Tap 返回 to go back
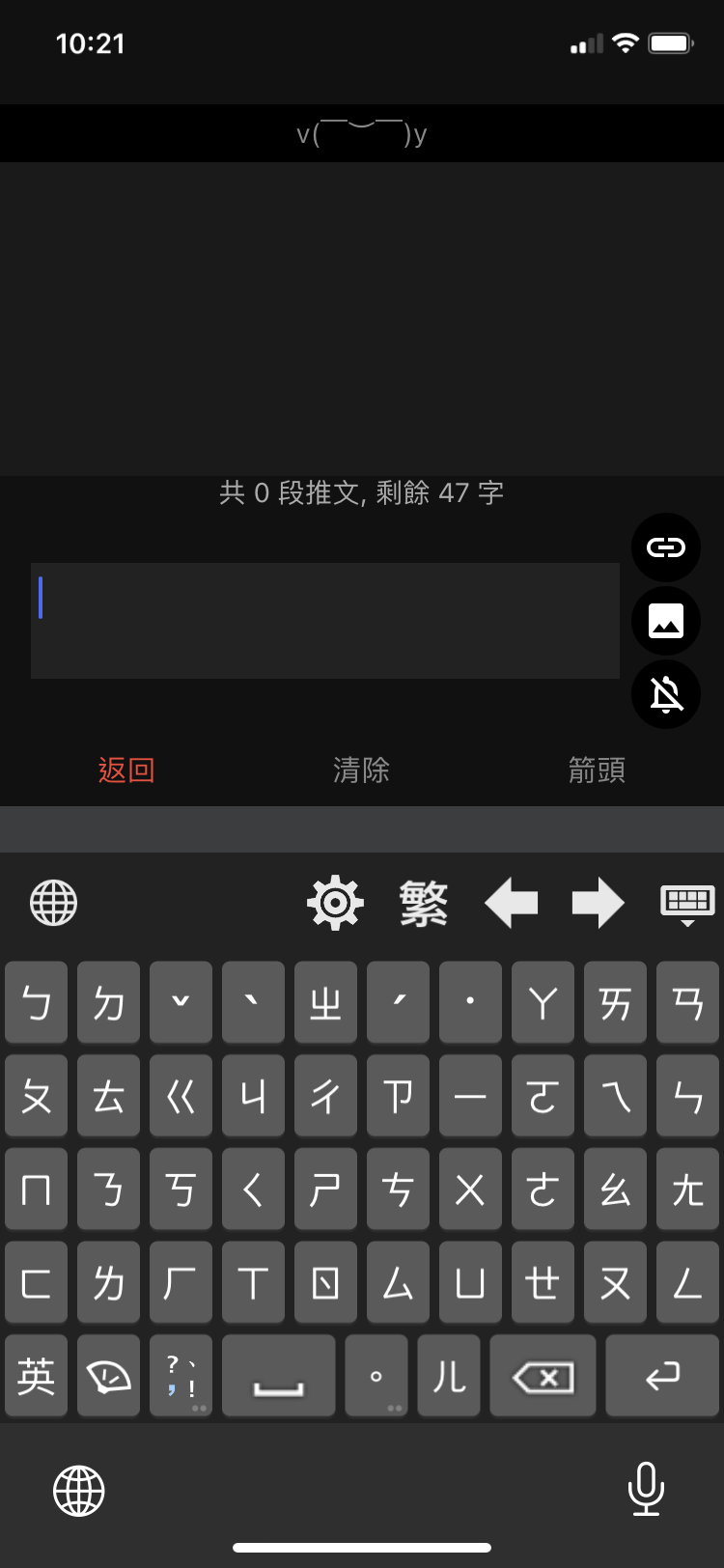The image size is (724, 1568). pyautogui.click(x=126, y=770)
